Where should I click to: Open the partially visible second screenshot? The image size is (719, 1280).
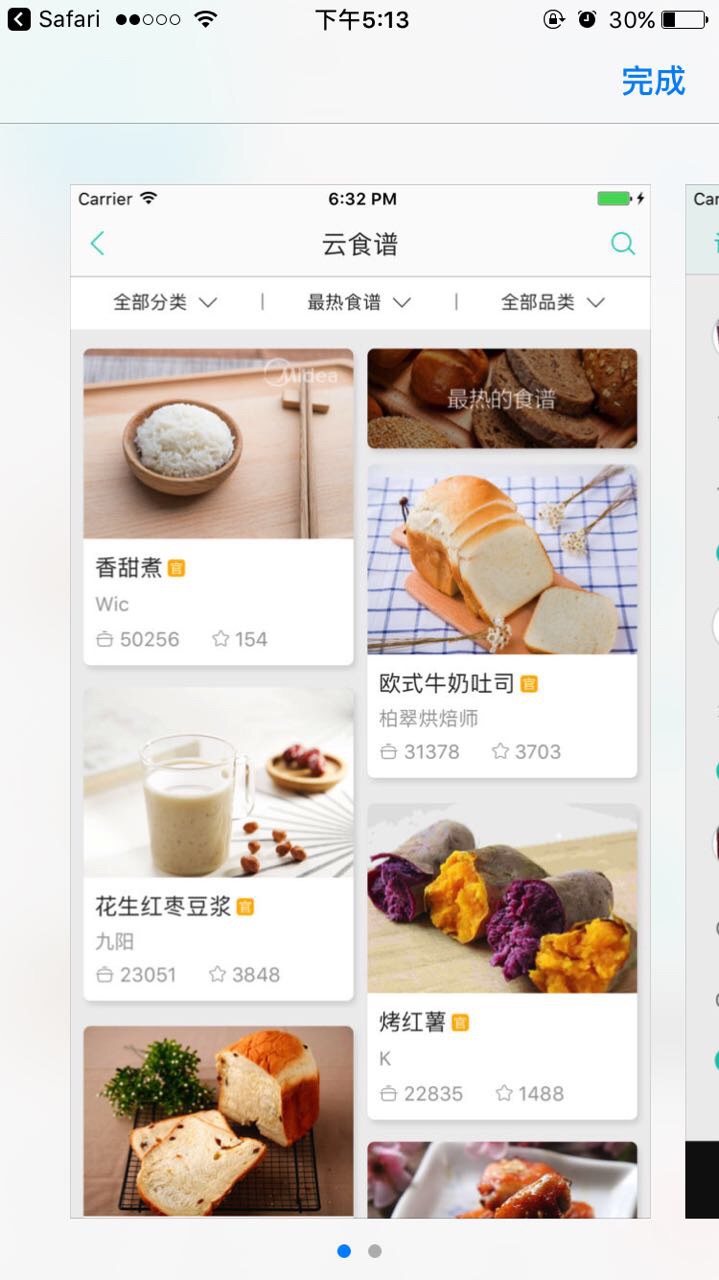(702, 700)
